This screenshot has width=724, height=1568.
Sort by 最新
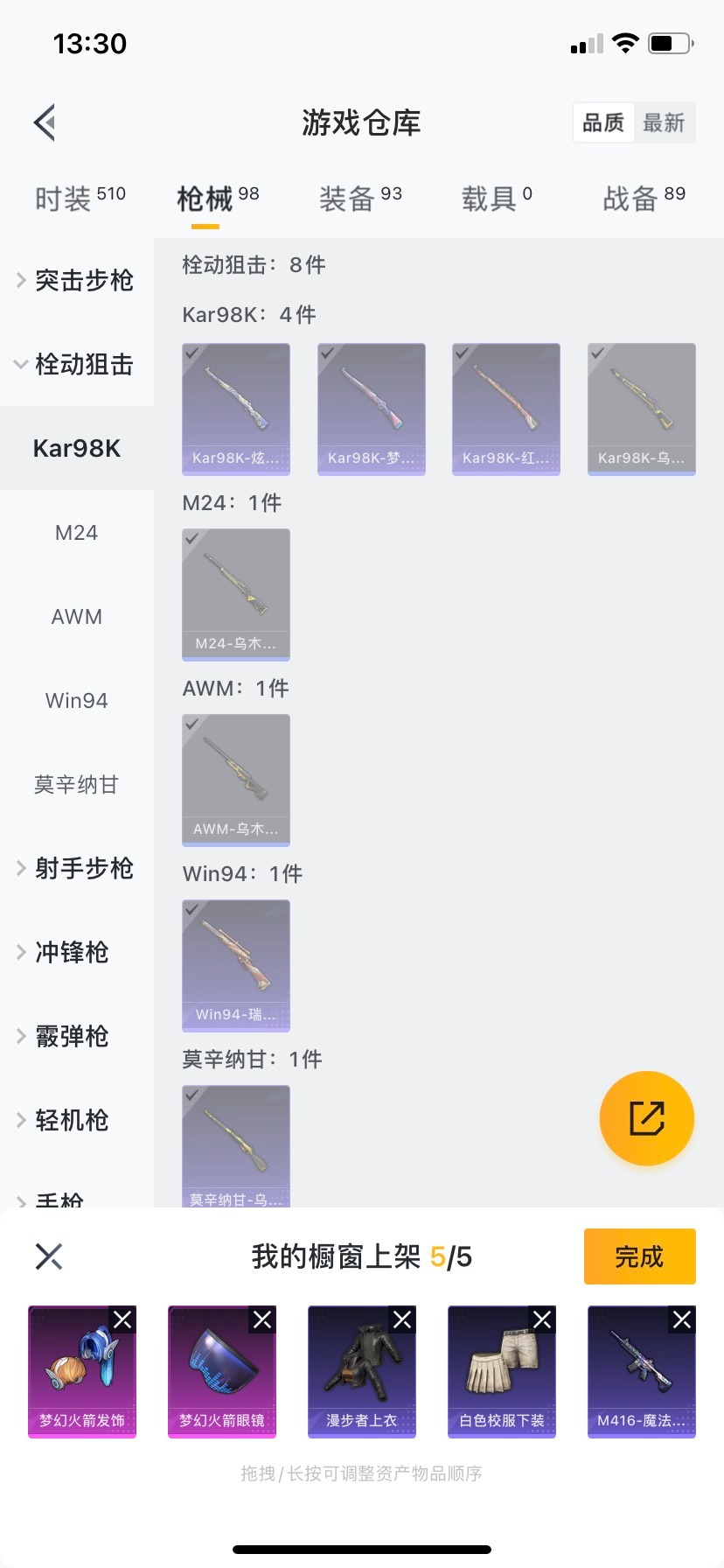664,122
